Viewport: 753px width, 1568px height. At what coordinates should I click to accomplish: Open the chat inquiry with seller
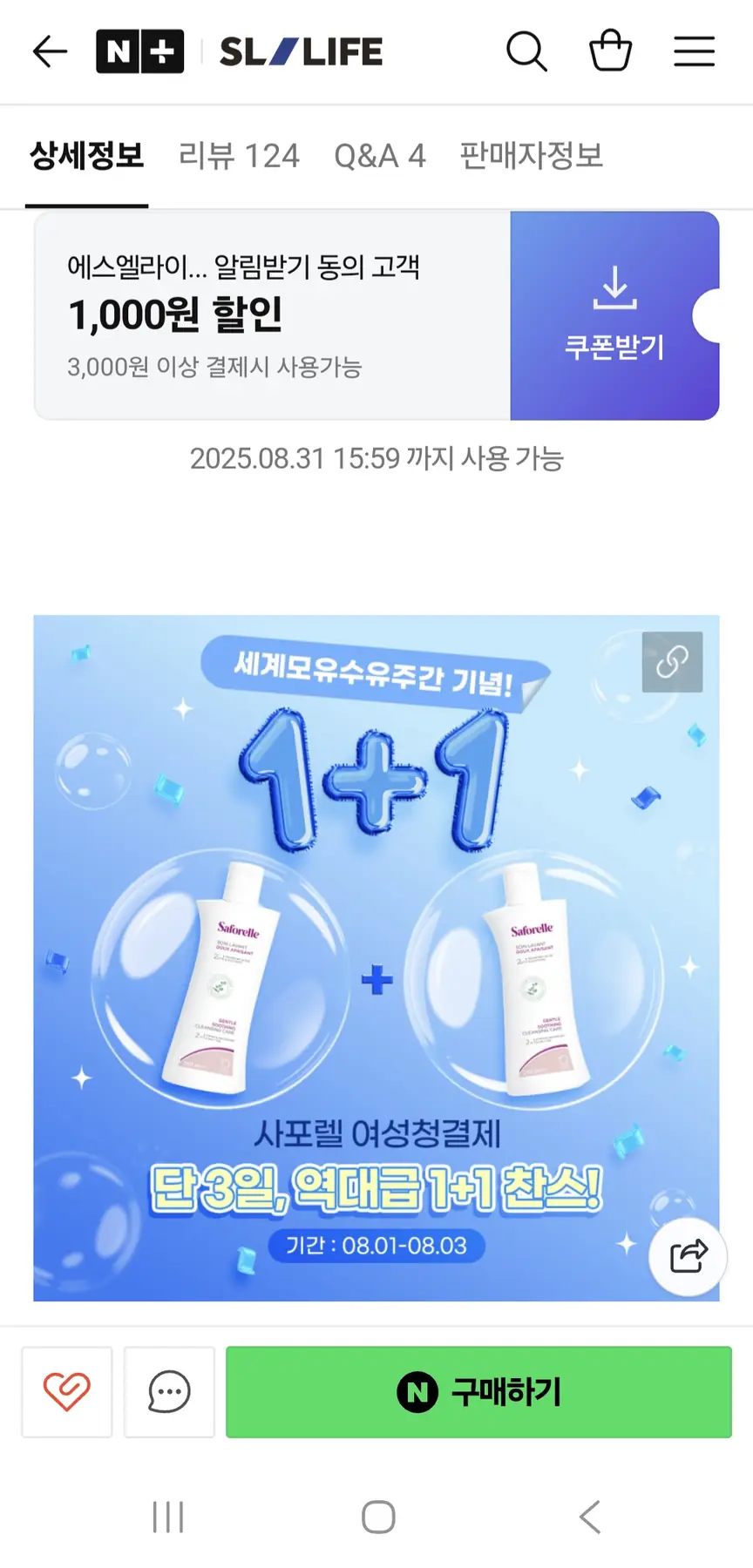(x=169, y=1392)
